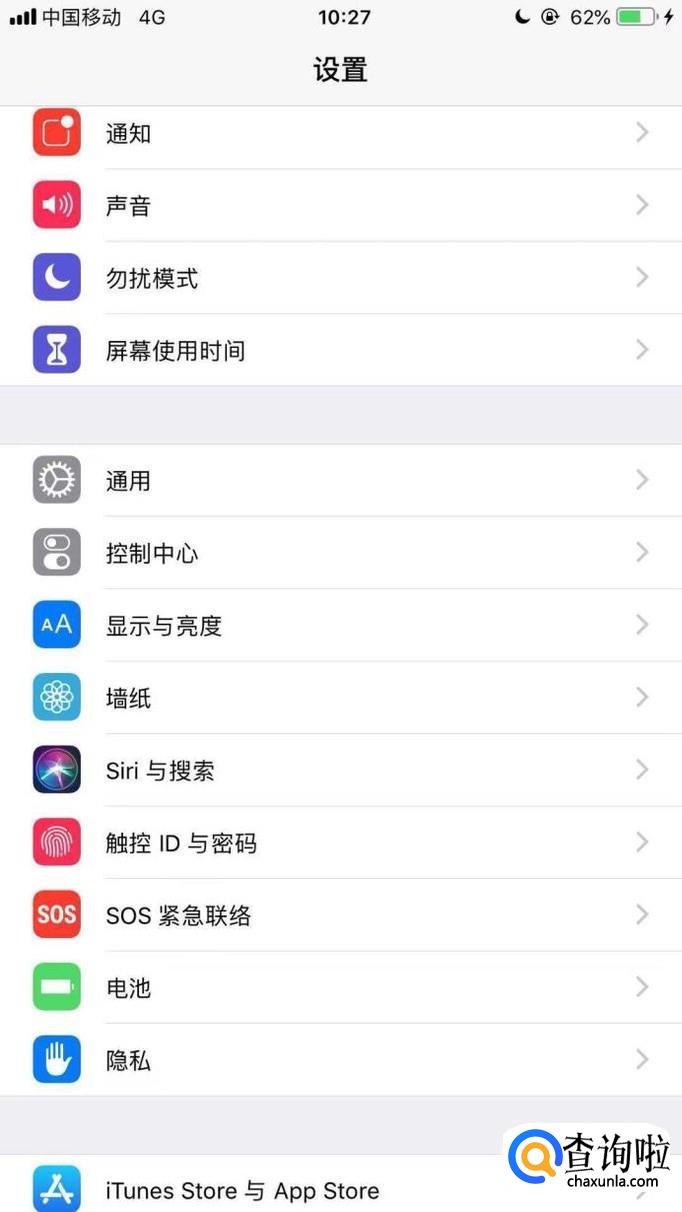Go to Siri 与搜索 settings
The width and height of the screenshot is (682, 1212).
click(340, 770)
